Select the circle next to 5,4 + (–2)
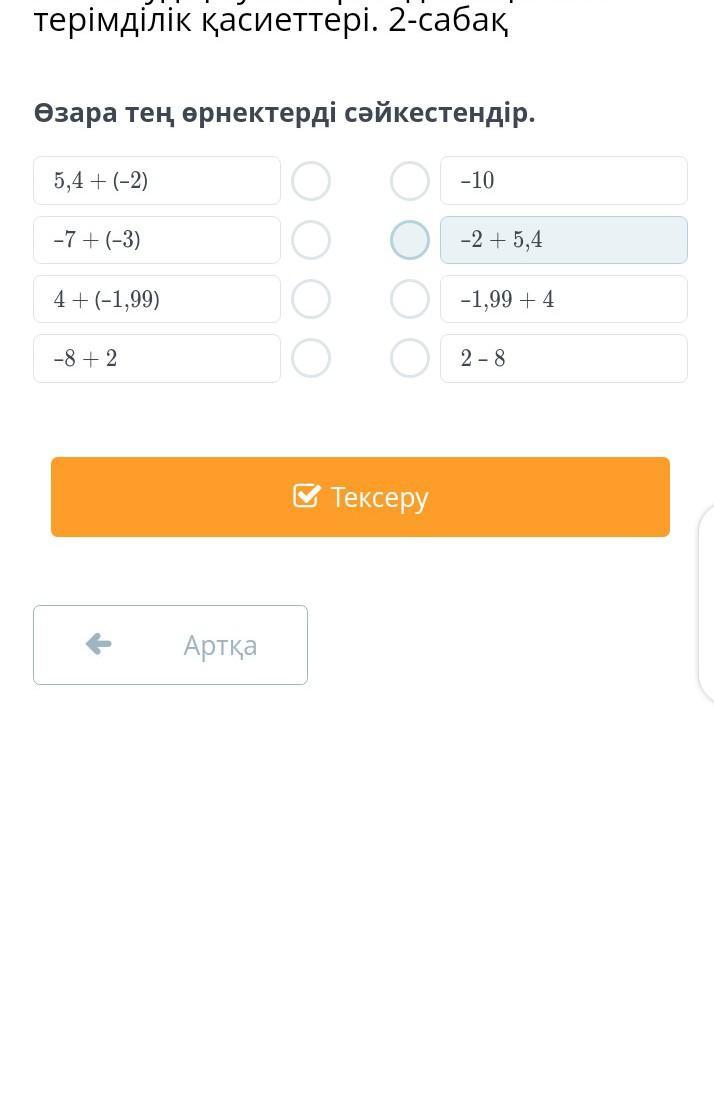The image size is (714, 1106). pos(311,181)
